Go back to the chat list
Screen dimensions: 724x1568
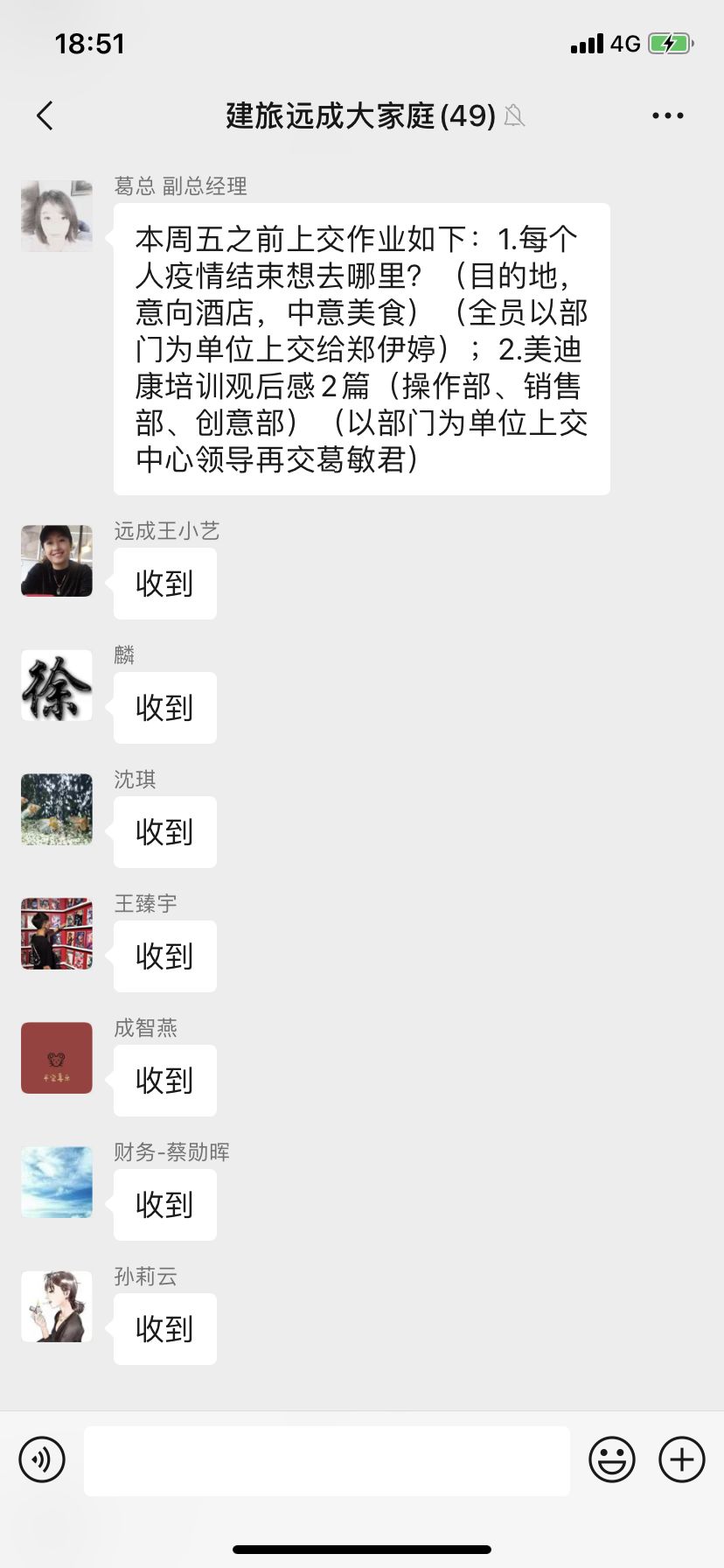(45, 115)
